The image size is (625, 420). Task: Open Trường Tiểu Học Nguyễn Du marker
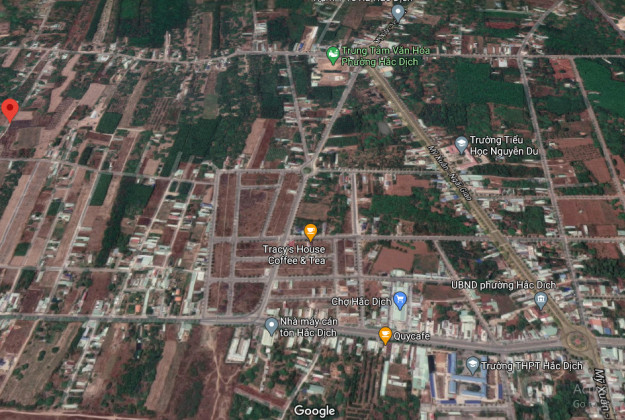(x=460, y=143)
